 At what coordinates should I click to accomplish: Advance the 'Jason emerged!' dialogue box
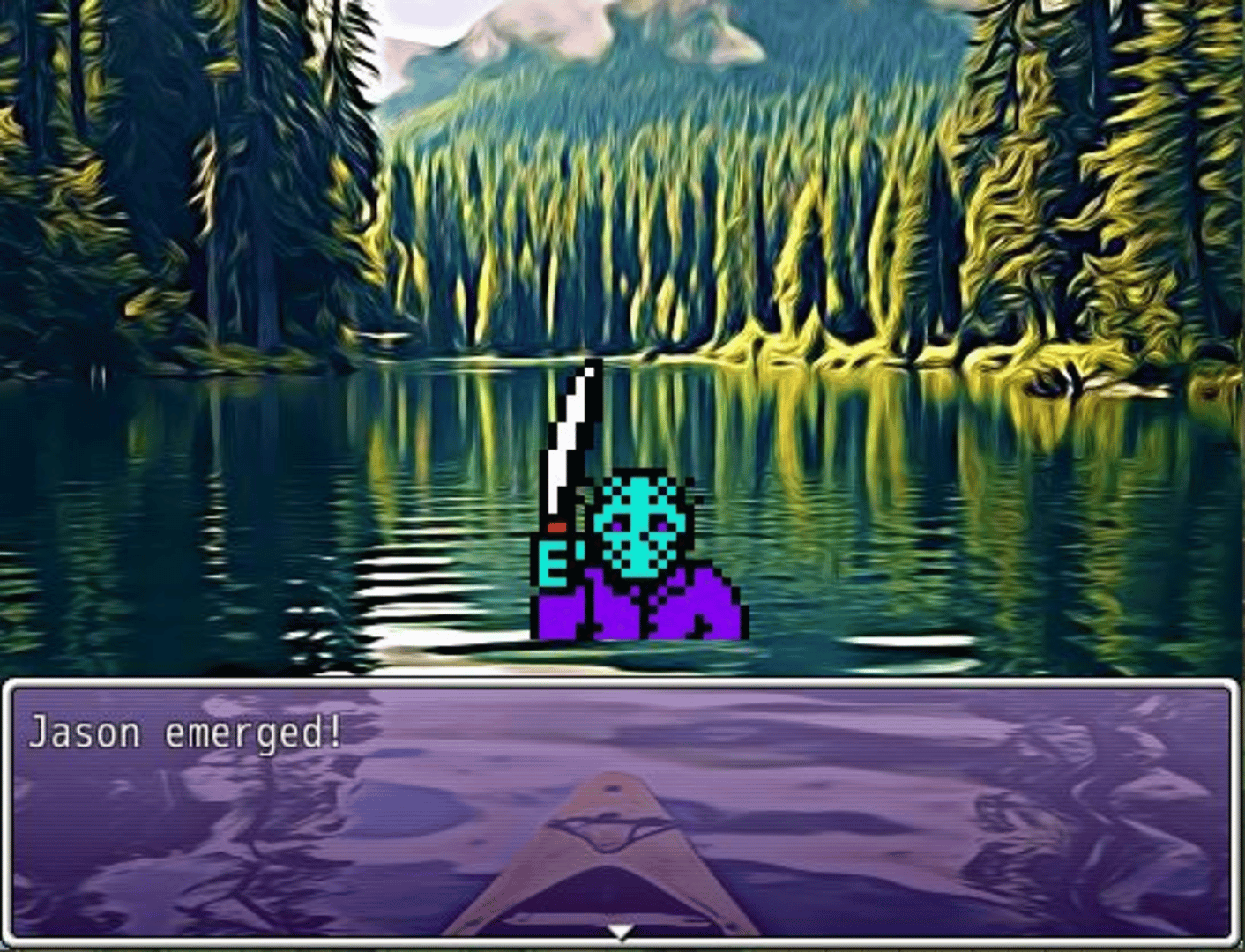click(621, 931)
